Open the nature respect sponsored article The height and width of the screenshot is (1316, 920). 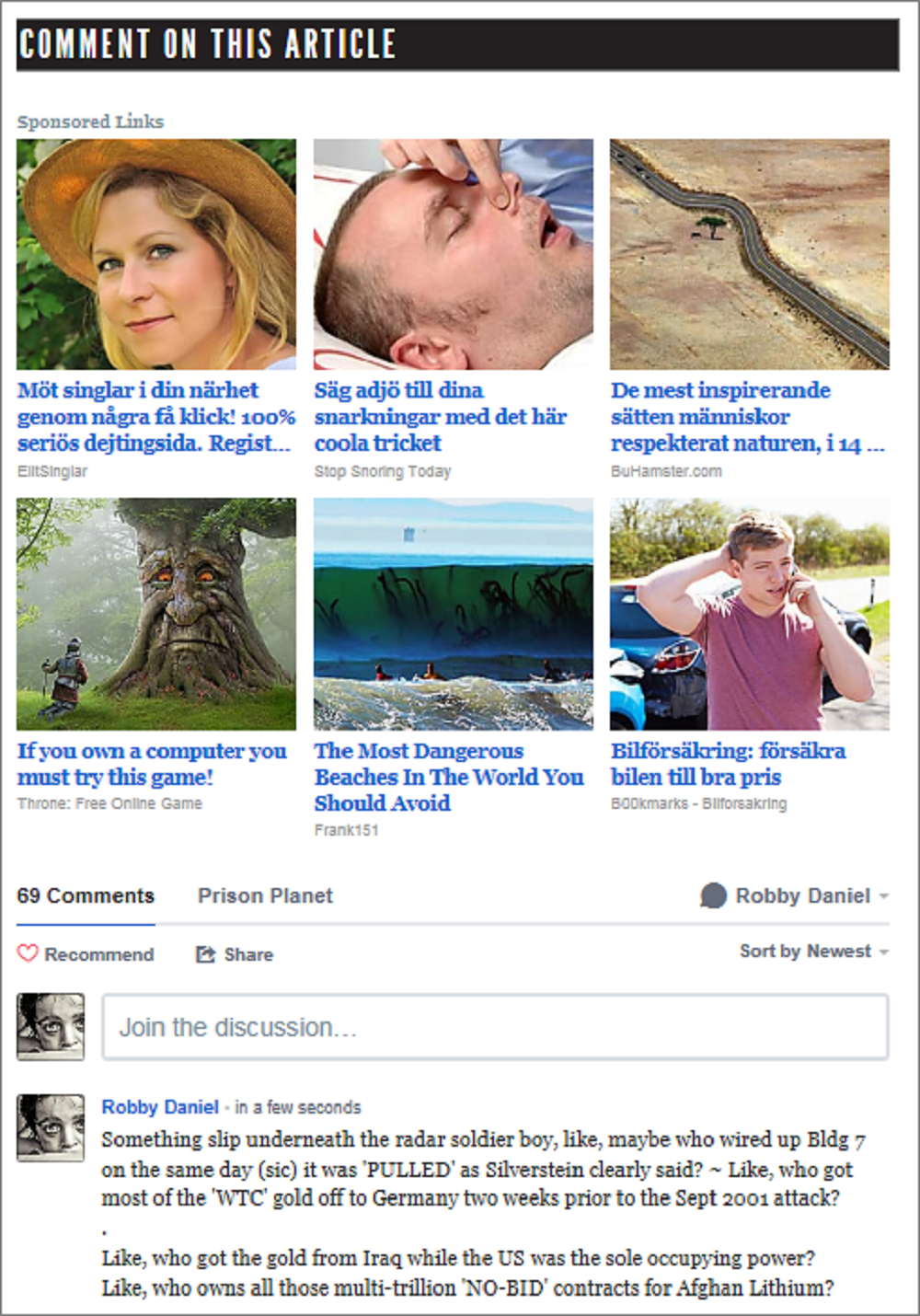[747, 416]
